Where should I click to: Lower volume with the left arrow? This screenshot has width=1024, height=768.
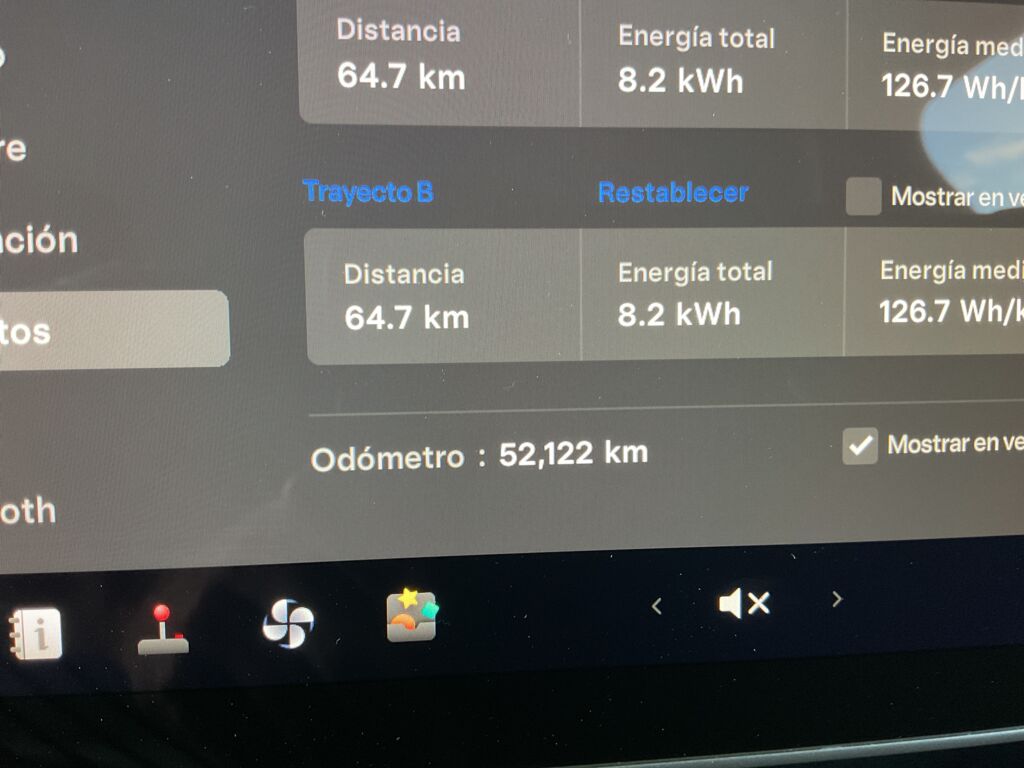click(x=657, y=605)
